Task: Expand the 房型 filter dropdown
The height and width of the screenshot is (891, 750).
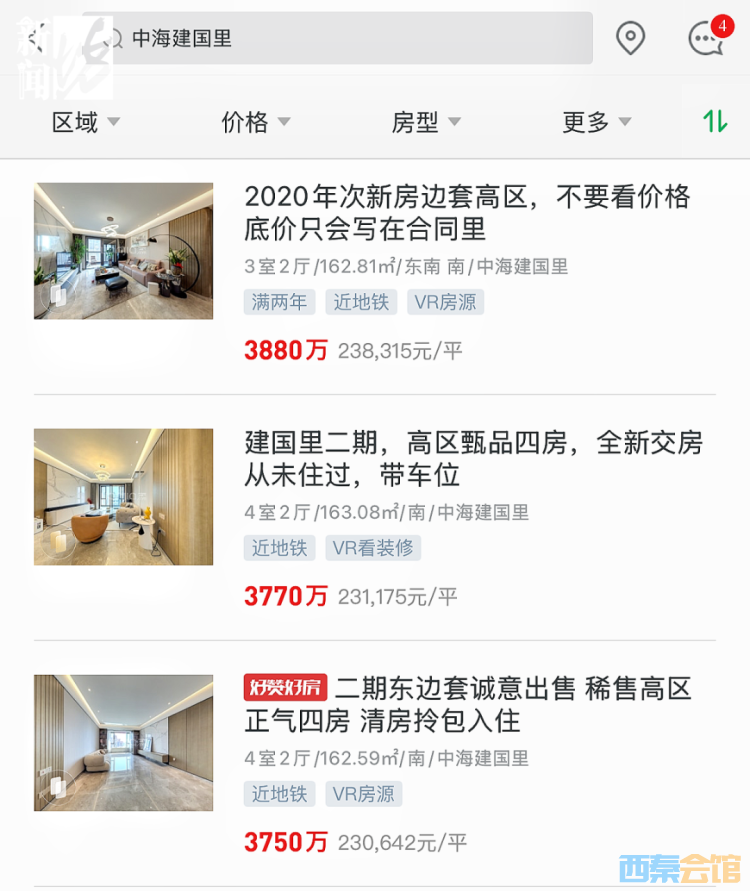Action: tap(426, 123)
